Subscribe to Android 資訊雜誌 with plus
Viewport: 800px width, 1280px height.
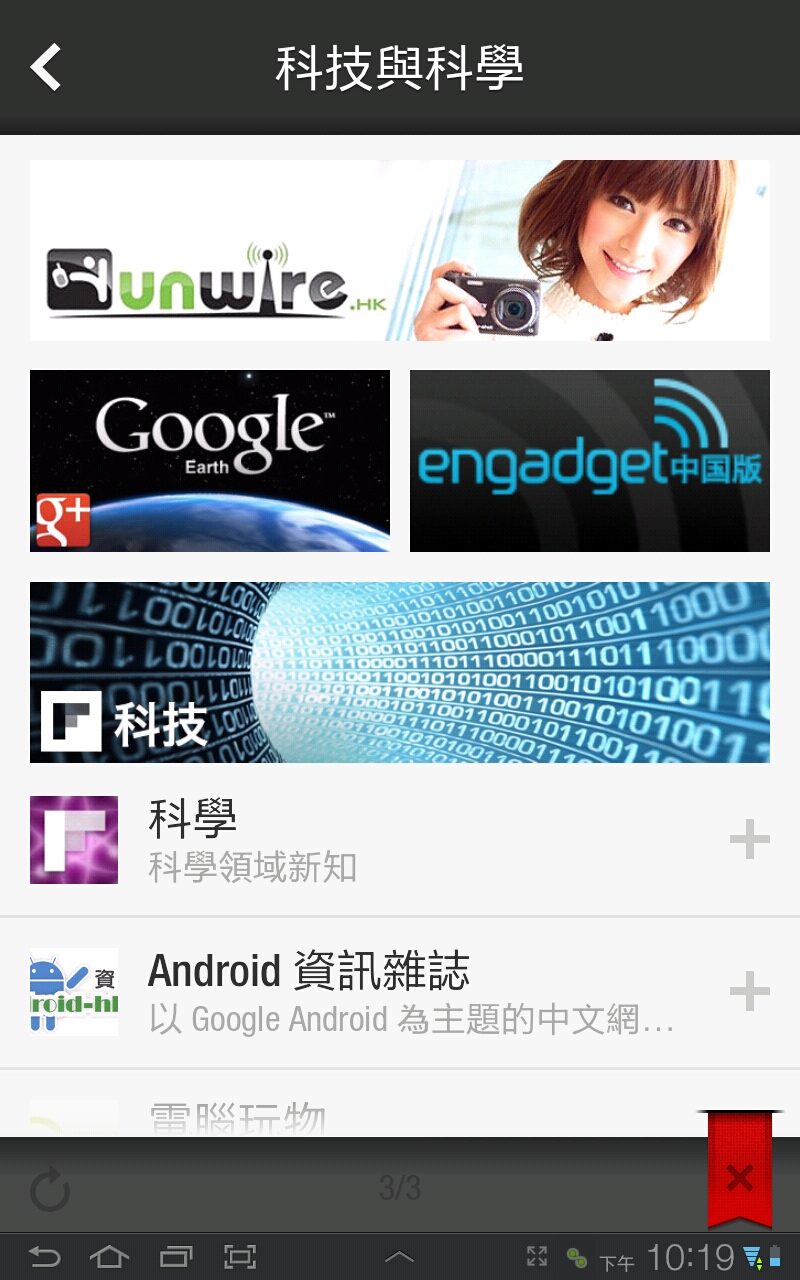(749, 992)
